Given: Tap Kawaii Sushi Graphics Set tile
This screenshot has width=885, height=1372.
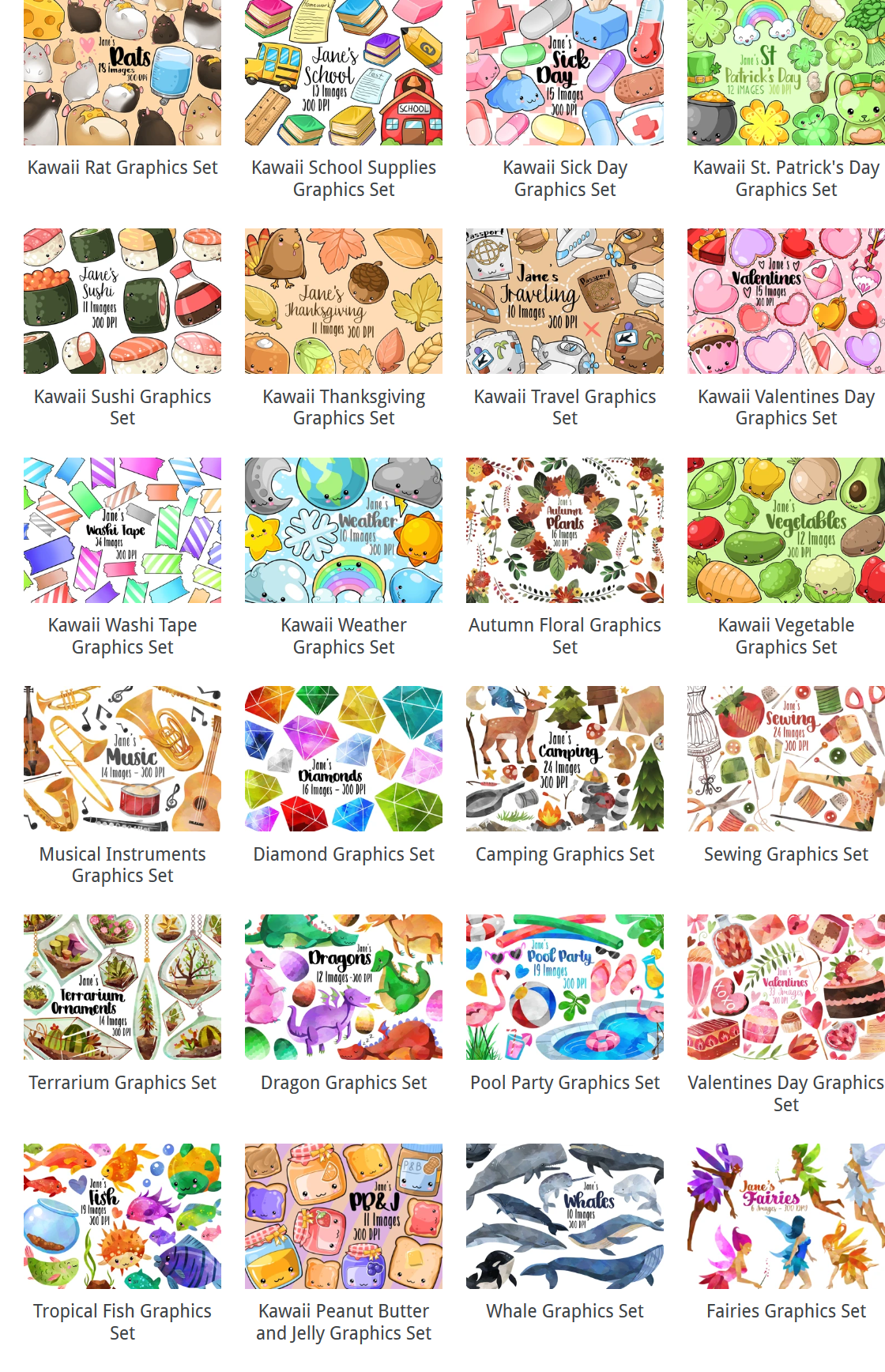Looking at the screenshot, I should point(122,301).
